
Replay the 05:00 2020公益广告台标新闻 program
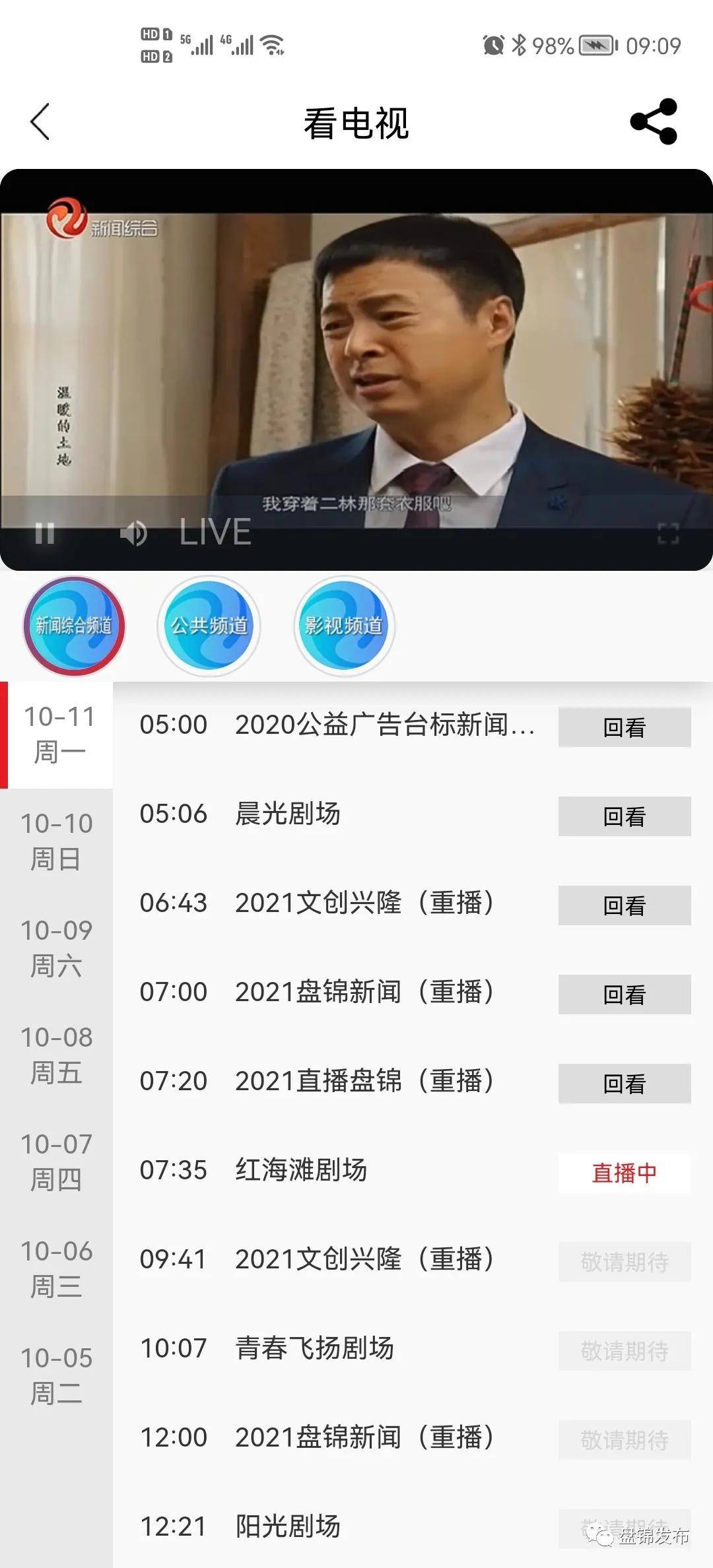[624, 727]
